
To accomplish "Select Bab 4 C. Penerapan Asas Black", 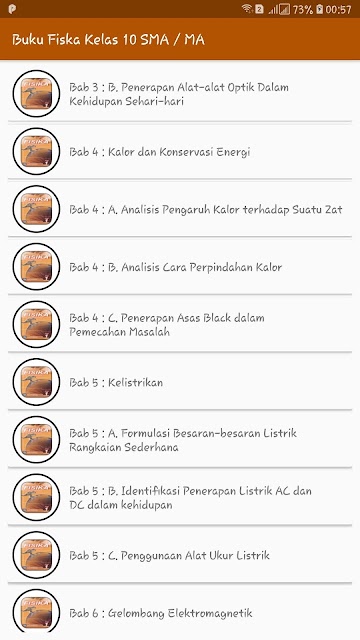I will pos(180,324).
